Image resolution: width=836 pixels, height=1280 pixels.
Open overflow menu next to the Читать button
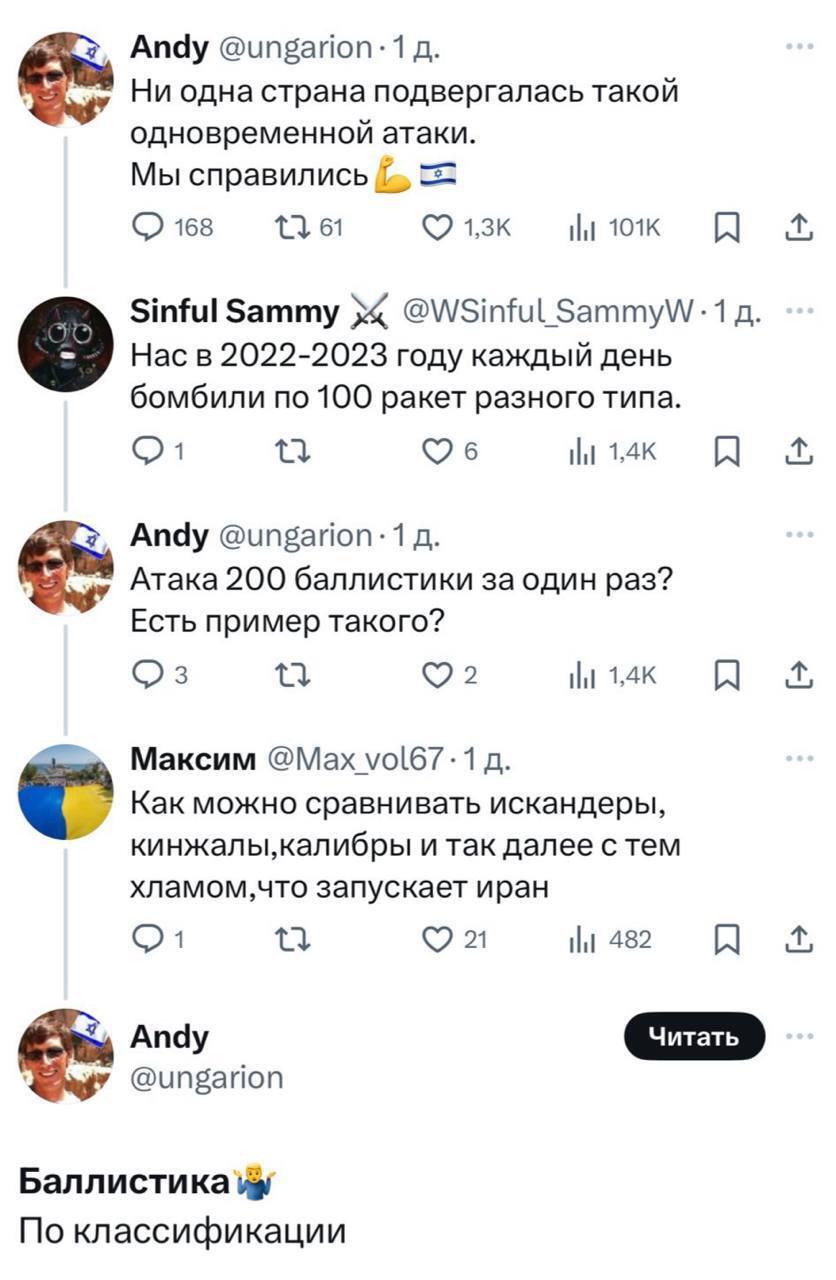pos(799,1036)
